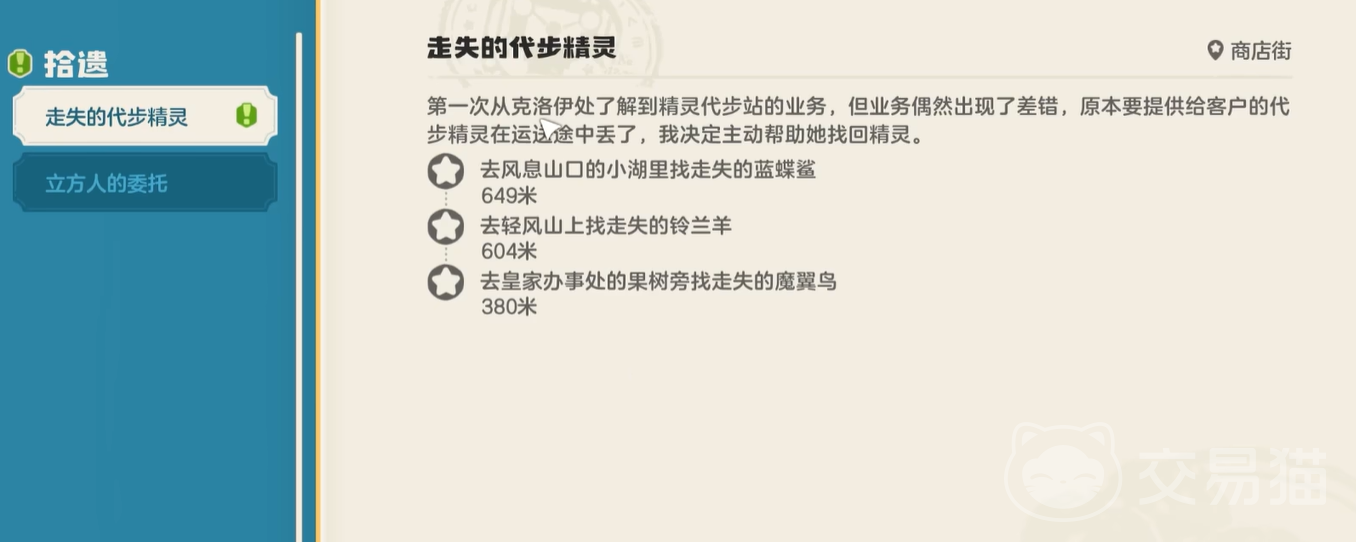The width and height of the screenshot is (1356, 542).
Task: Track the 蓝蝶鲨 objective
Action: pos(446,171)
